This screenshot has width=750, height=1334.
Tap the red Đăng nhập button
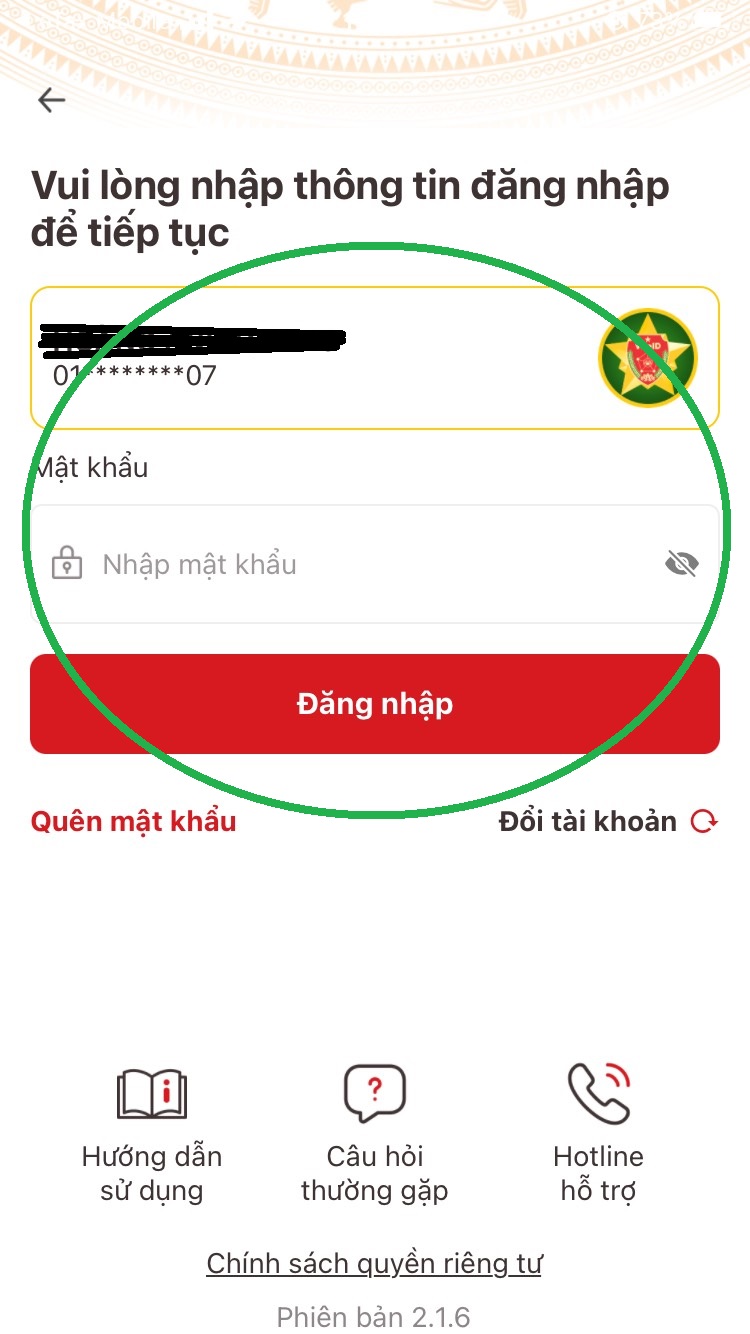[375, 704]
